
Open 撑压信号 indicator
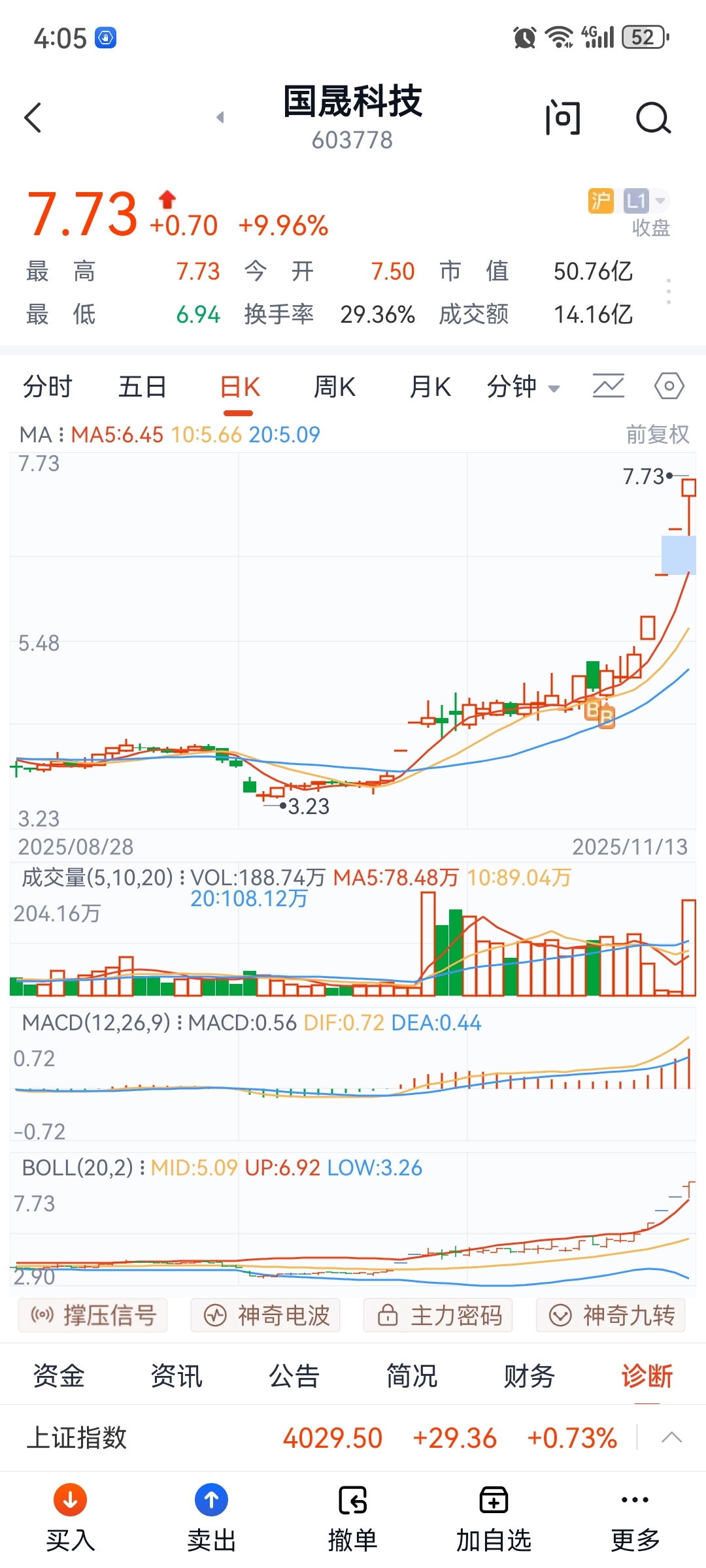pos(93,1315)
